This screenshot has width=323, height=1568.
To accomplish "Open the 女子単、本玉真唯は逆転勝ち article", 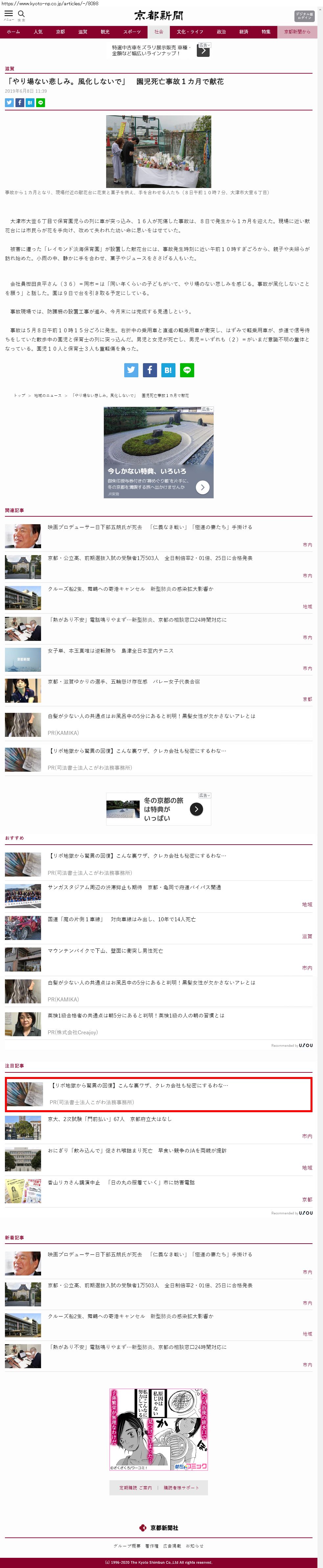I will click(x=110, y=651).
